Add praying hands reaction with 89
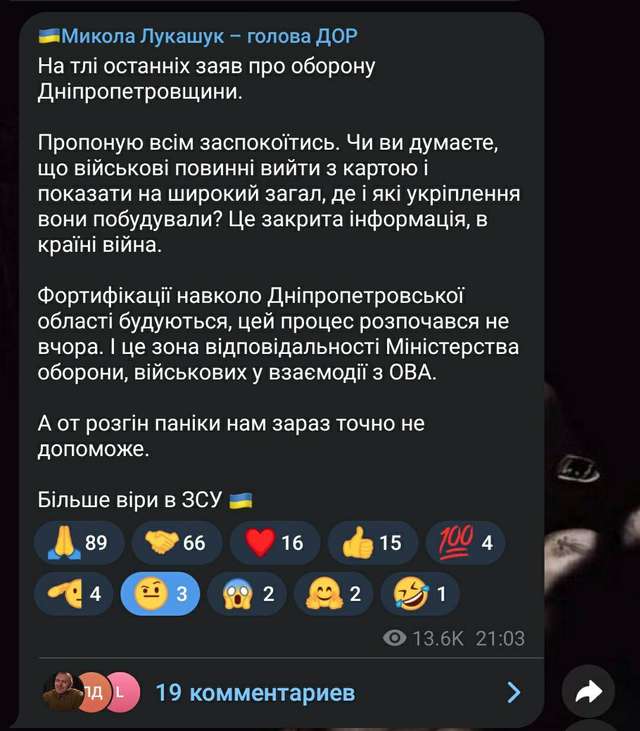The height and width of the screenshot is (731, 640). [79, 543]
